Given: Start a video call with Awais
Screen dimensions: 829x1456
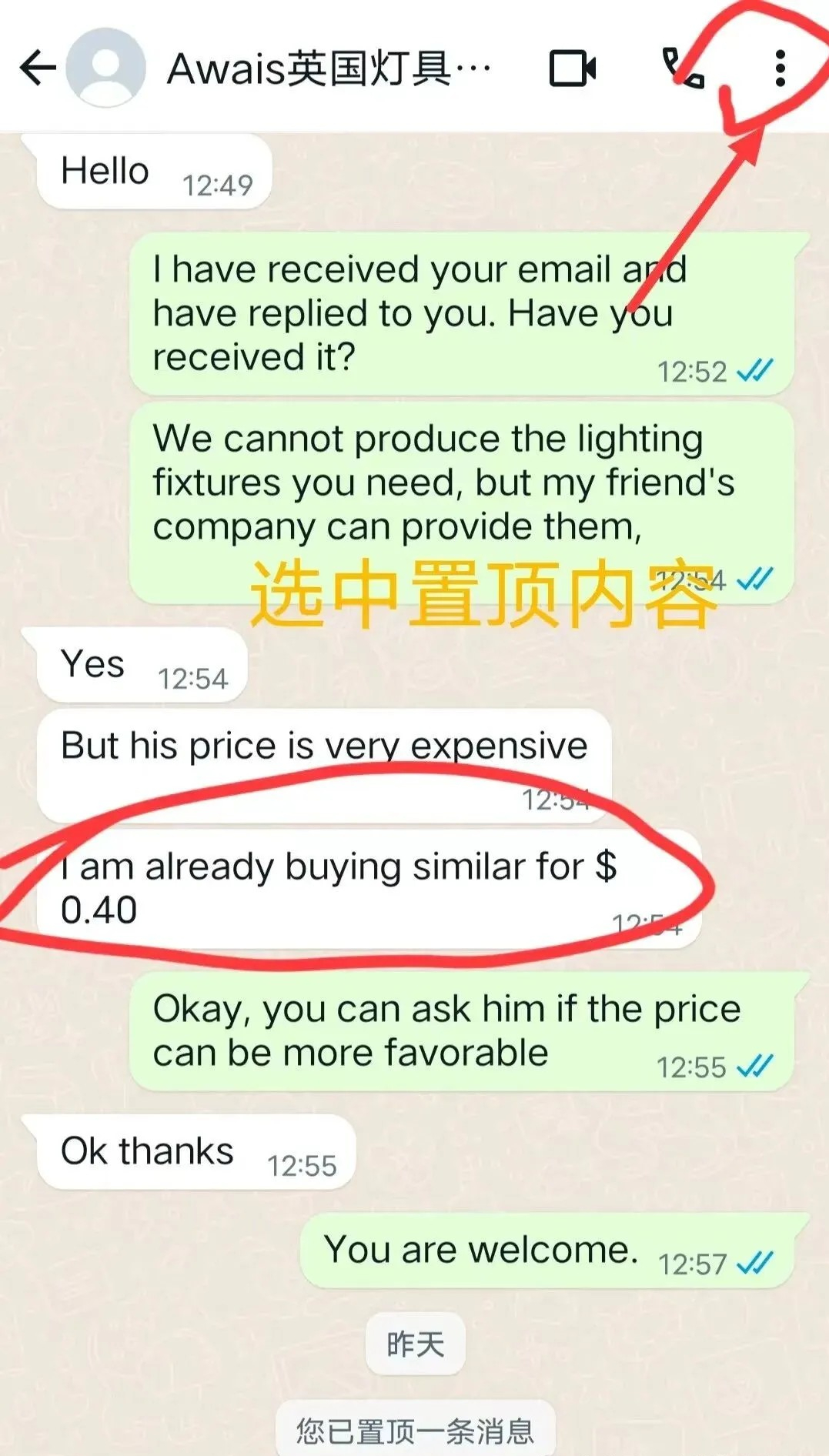Looking at the screenshot, I should (573, 68).
